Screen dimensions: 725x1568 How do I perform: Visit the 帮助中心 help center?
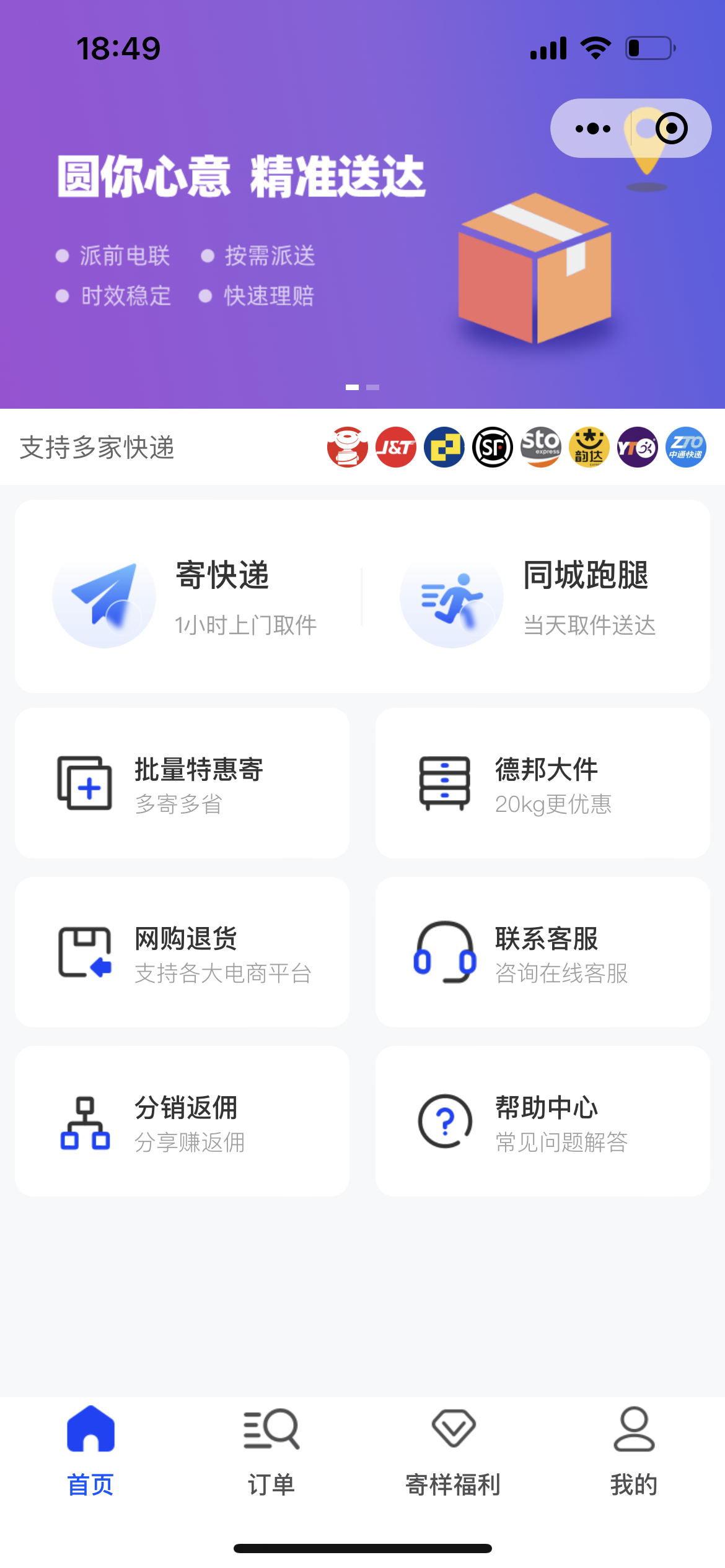click(543, 1122)
